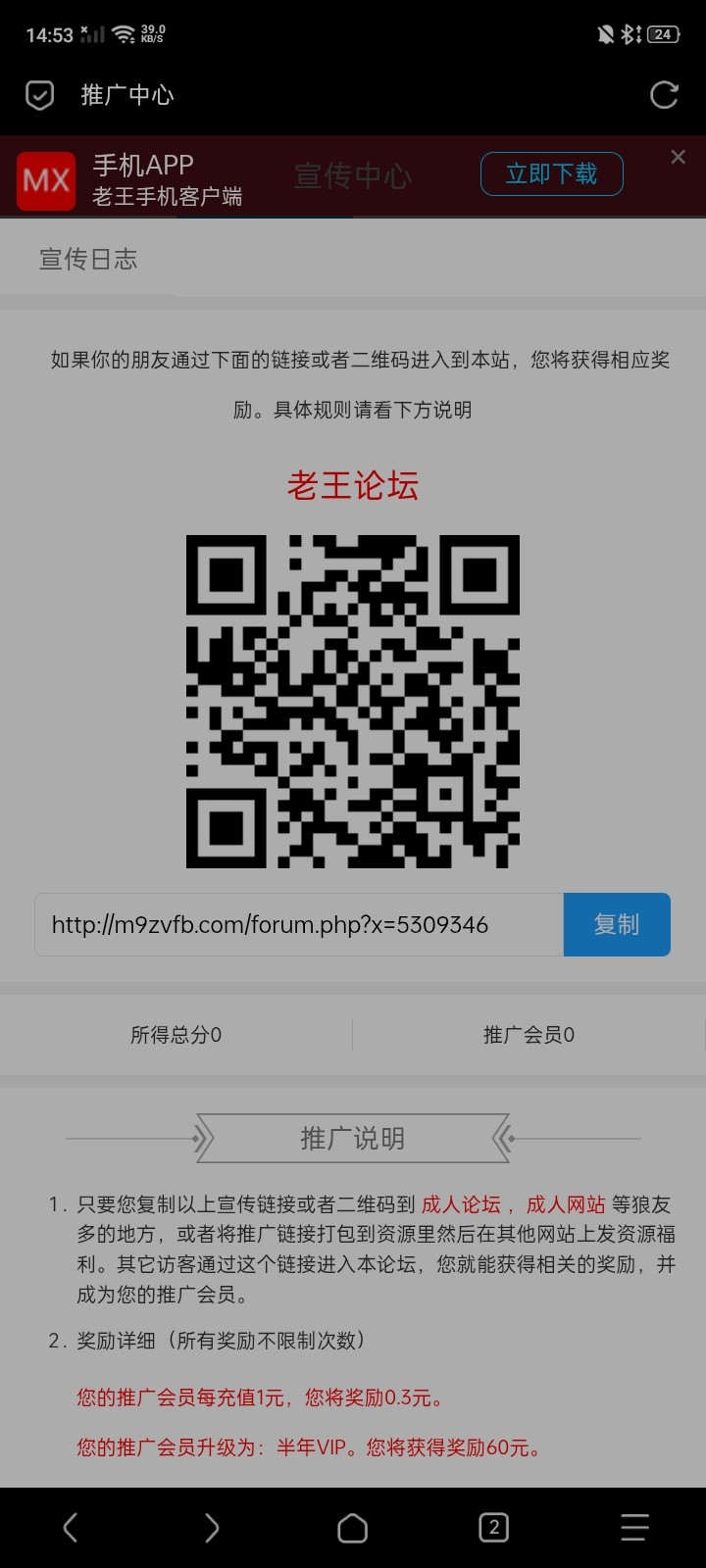
Task: Open the browser home page
Action: click(x=352, y=1527)
